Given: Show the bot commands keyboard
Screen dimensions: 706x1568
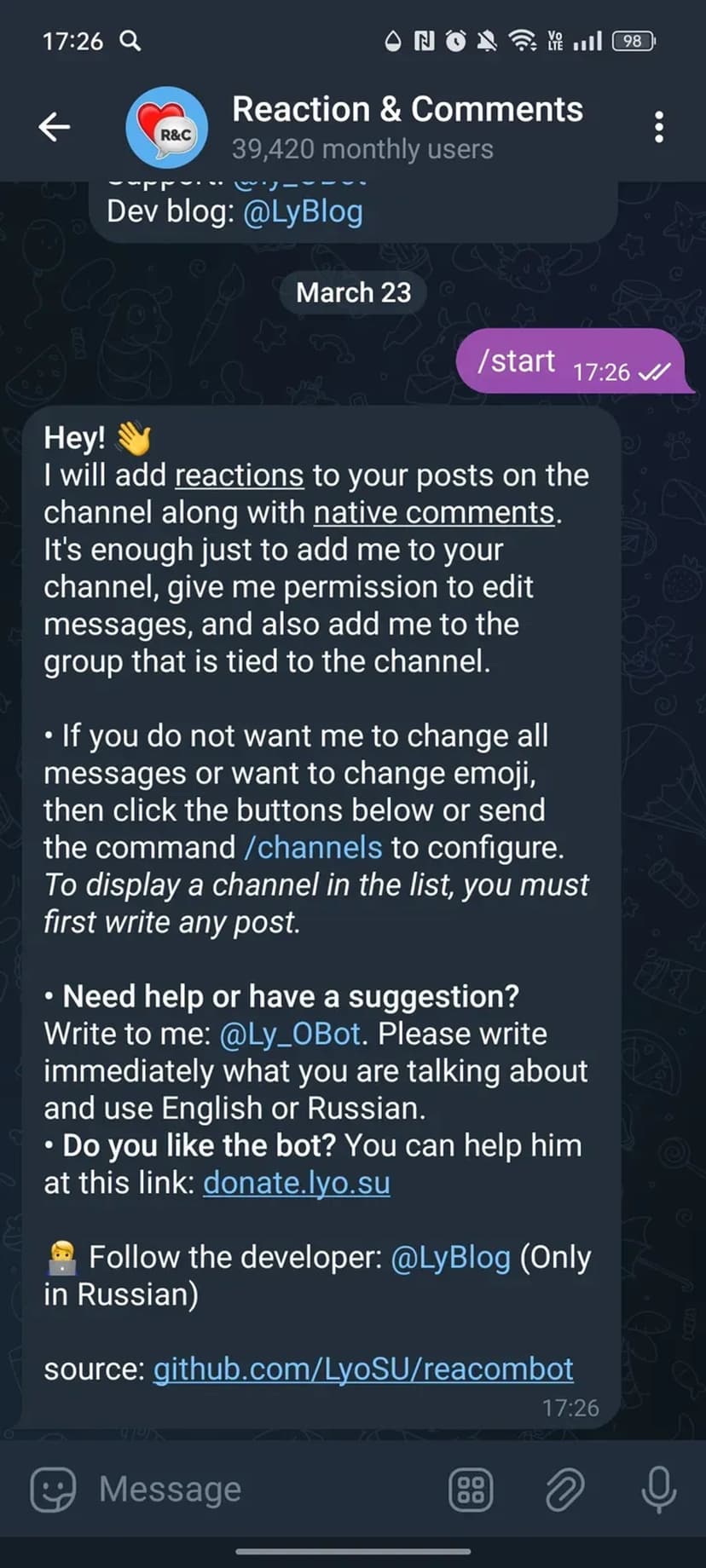Looking at the screenshot, I should (471, 1490).
